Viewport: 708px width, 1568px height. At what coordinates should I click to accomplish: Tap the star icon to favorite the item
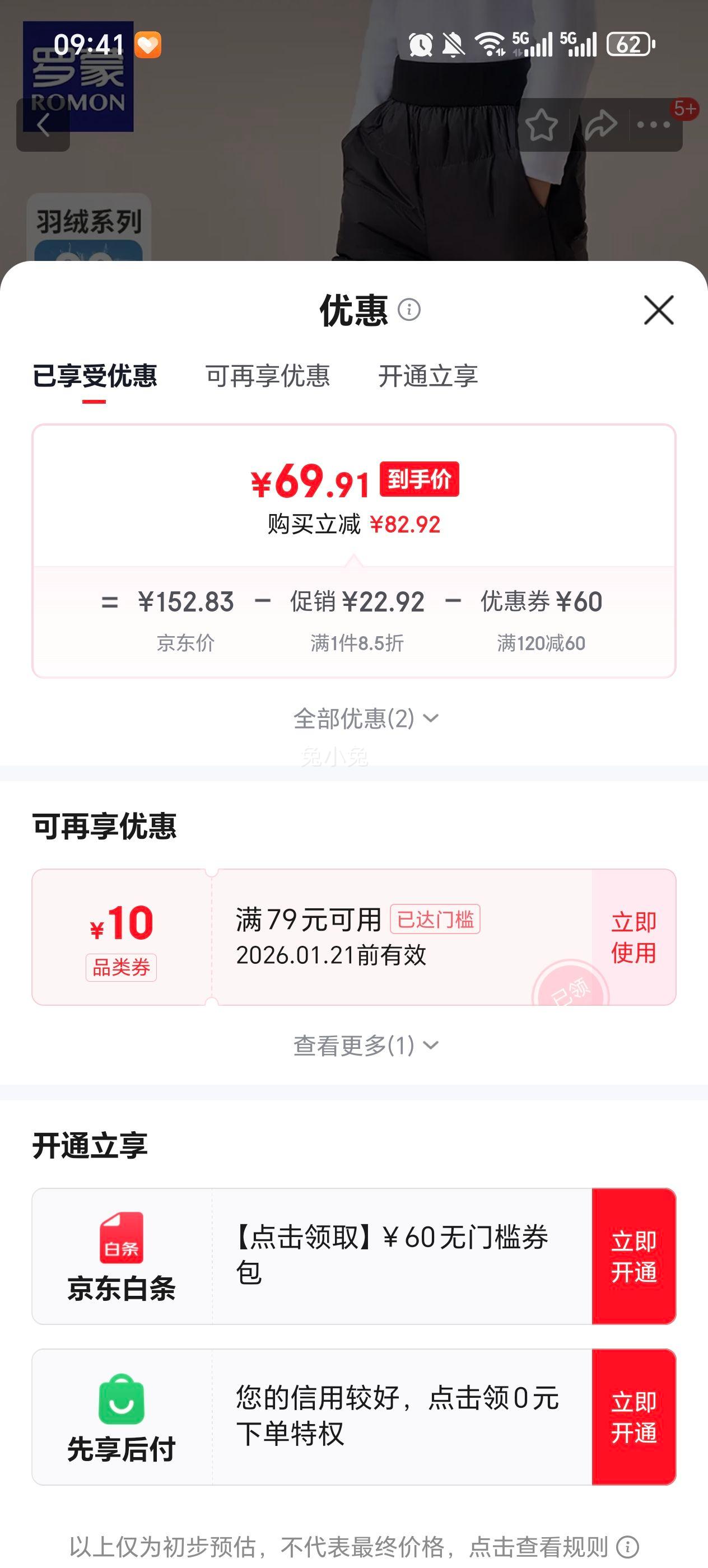[x=541, y=124]
